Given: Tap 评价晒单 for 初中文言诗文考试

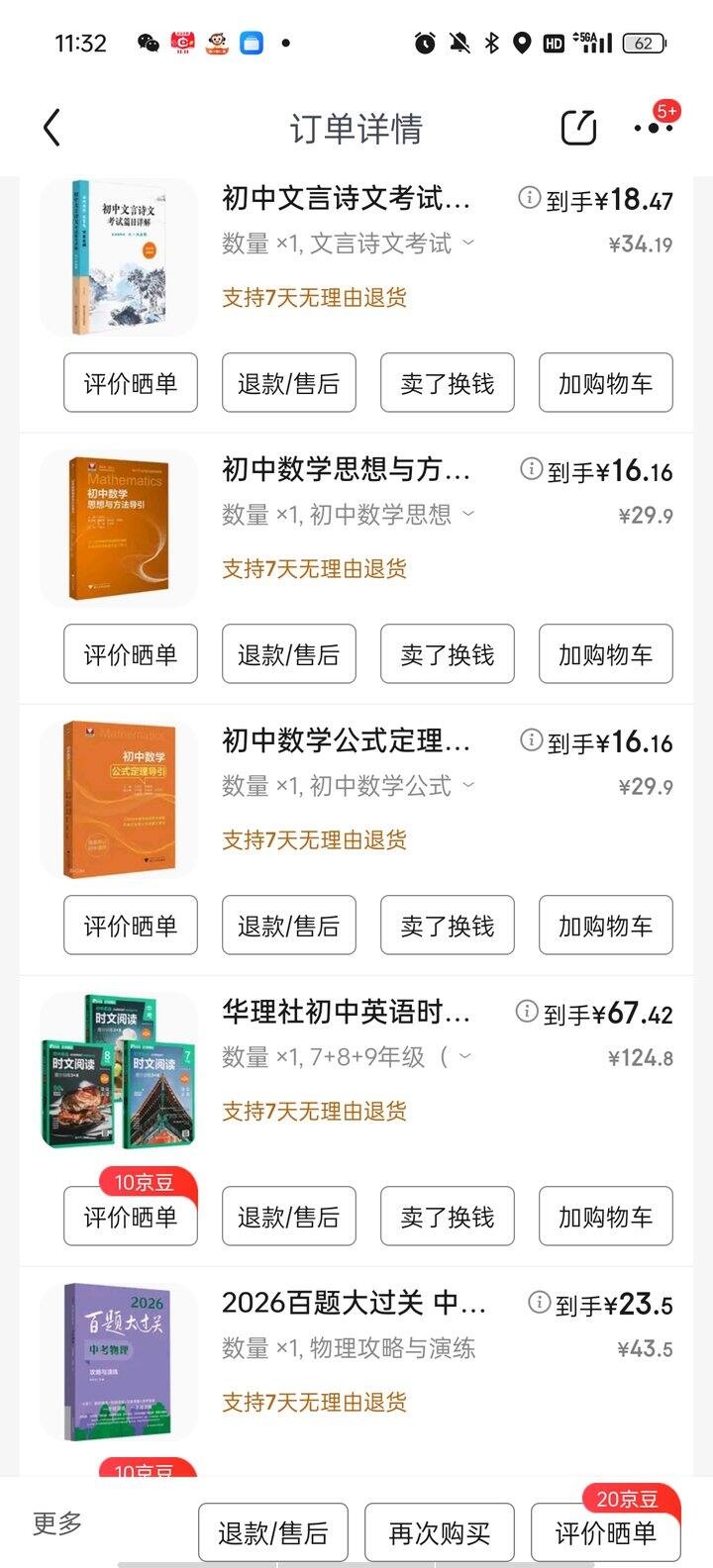Looking at the screenshot, I should [131, 383].
